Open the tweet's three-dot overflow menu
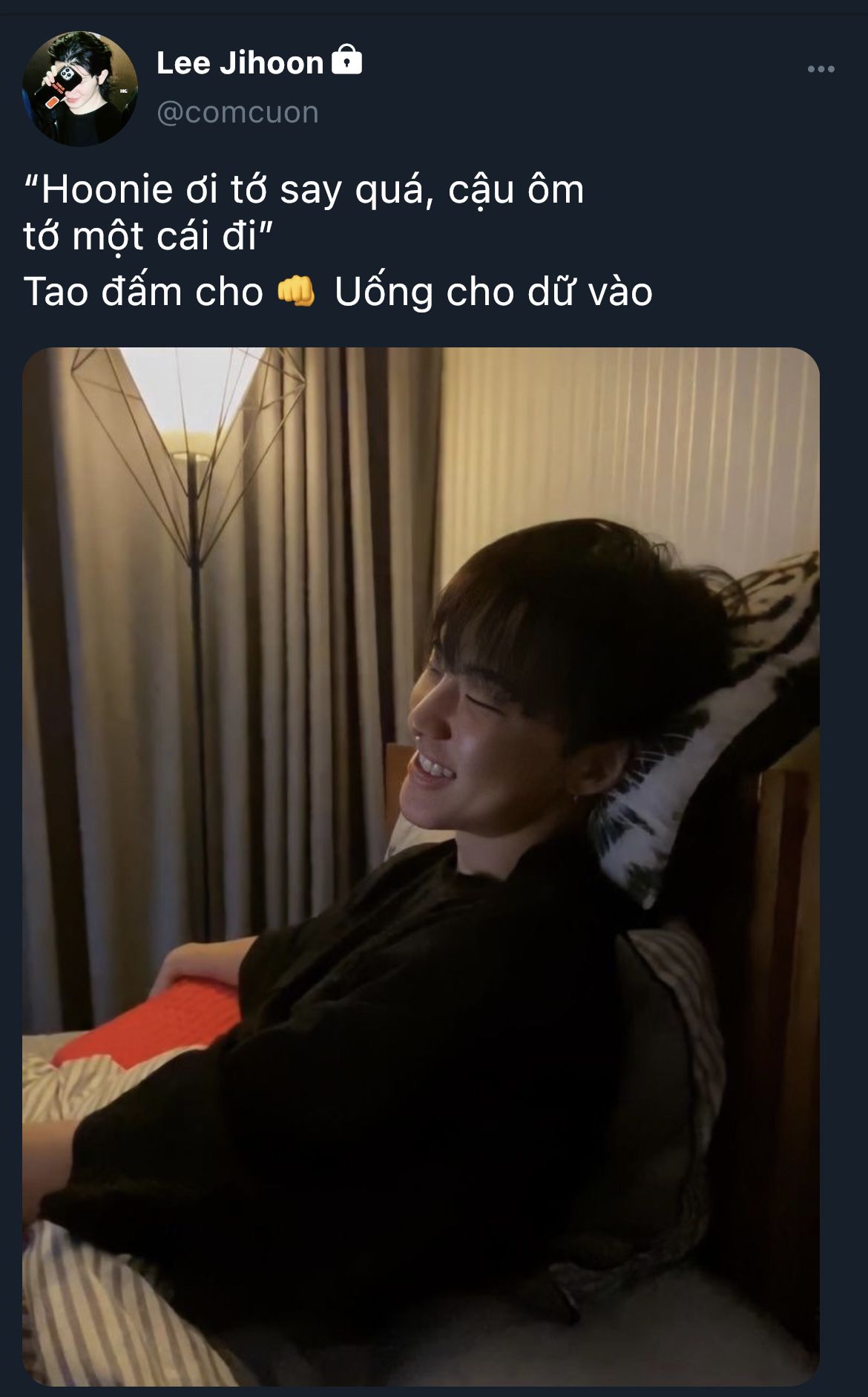The image size is (868, 1397). (821, 69)
